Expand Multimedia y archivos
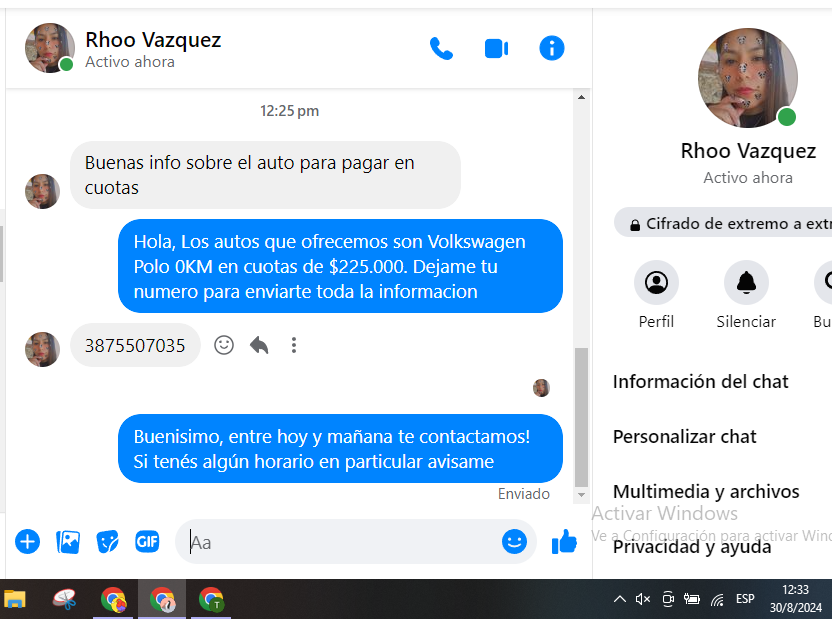 coord(706,492)
